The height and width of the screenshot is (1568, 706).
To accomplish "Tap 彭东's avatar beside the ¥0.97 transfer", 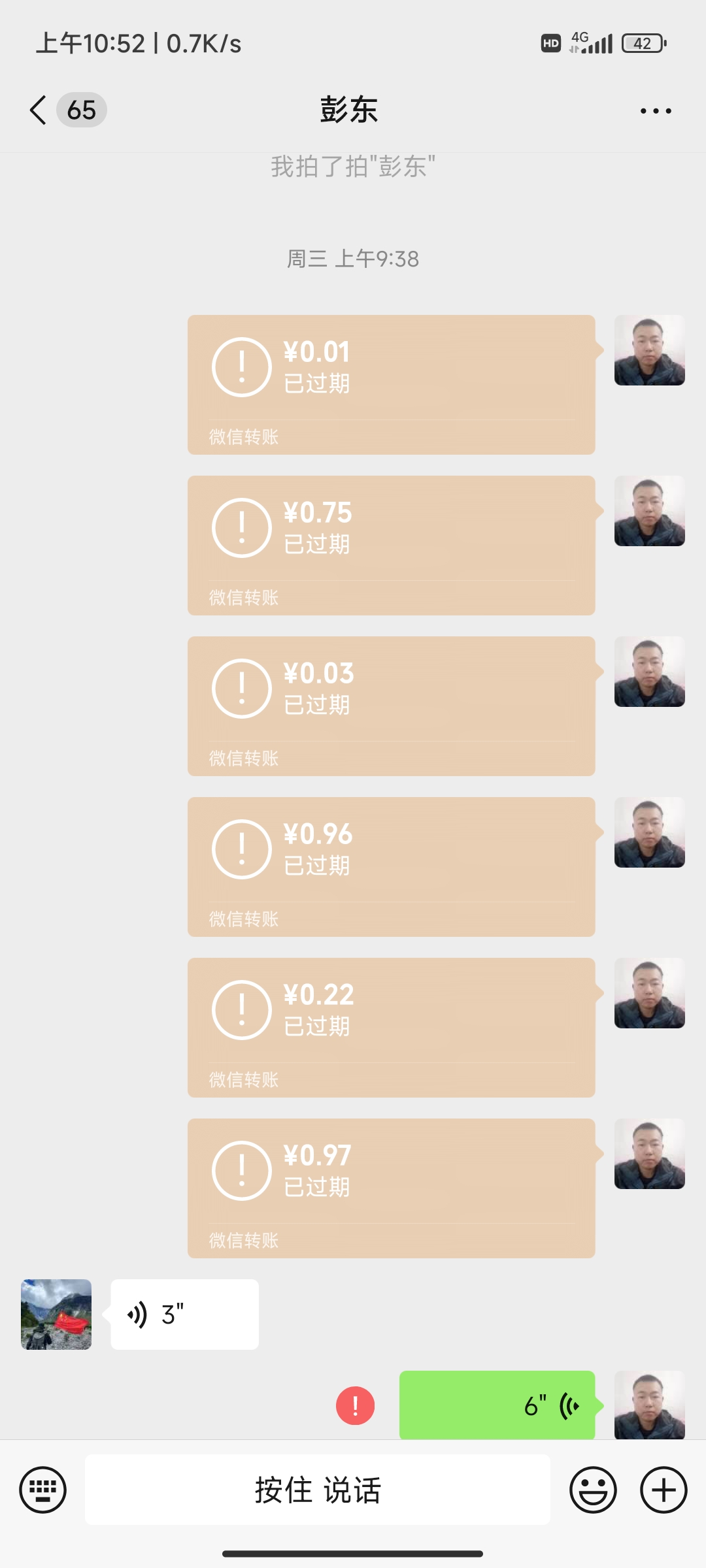I will coord(649,1155).
